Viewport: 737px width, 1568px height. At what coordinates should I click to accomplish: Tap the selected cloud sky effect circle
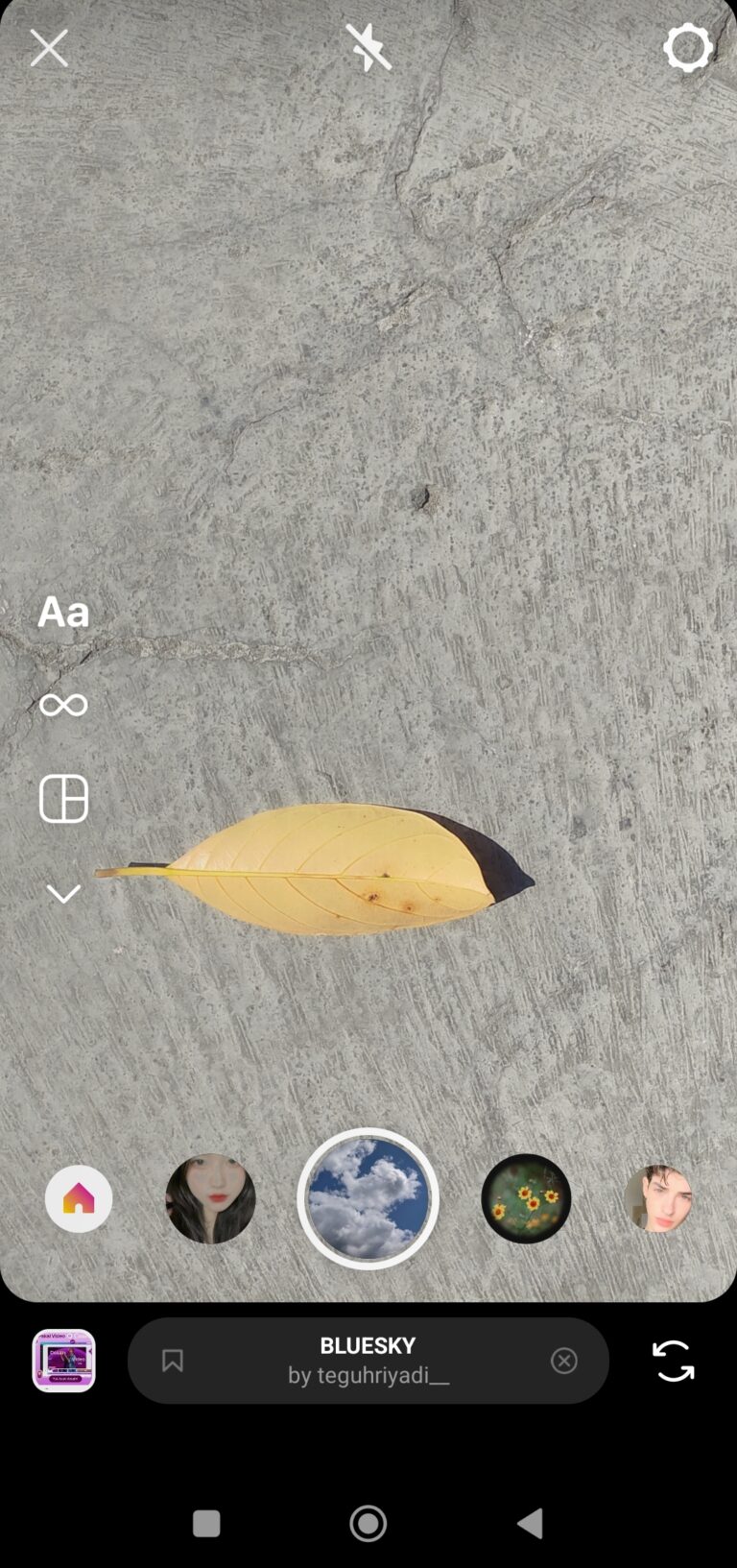[368, 1200]
